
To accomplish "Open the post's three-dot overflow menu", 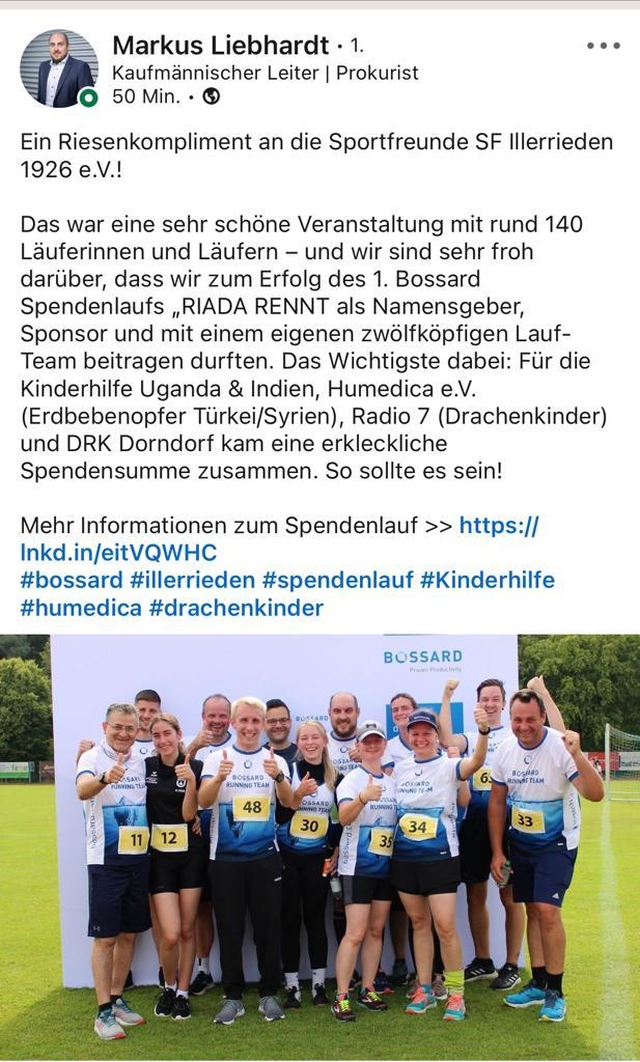I will [603, 46].
